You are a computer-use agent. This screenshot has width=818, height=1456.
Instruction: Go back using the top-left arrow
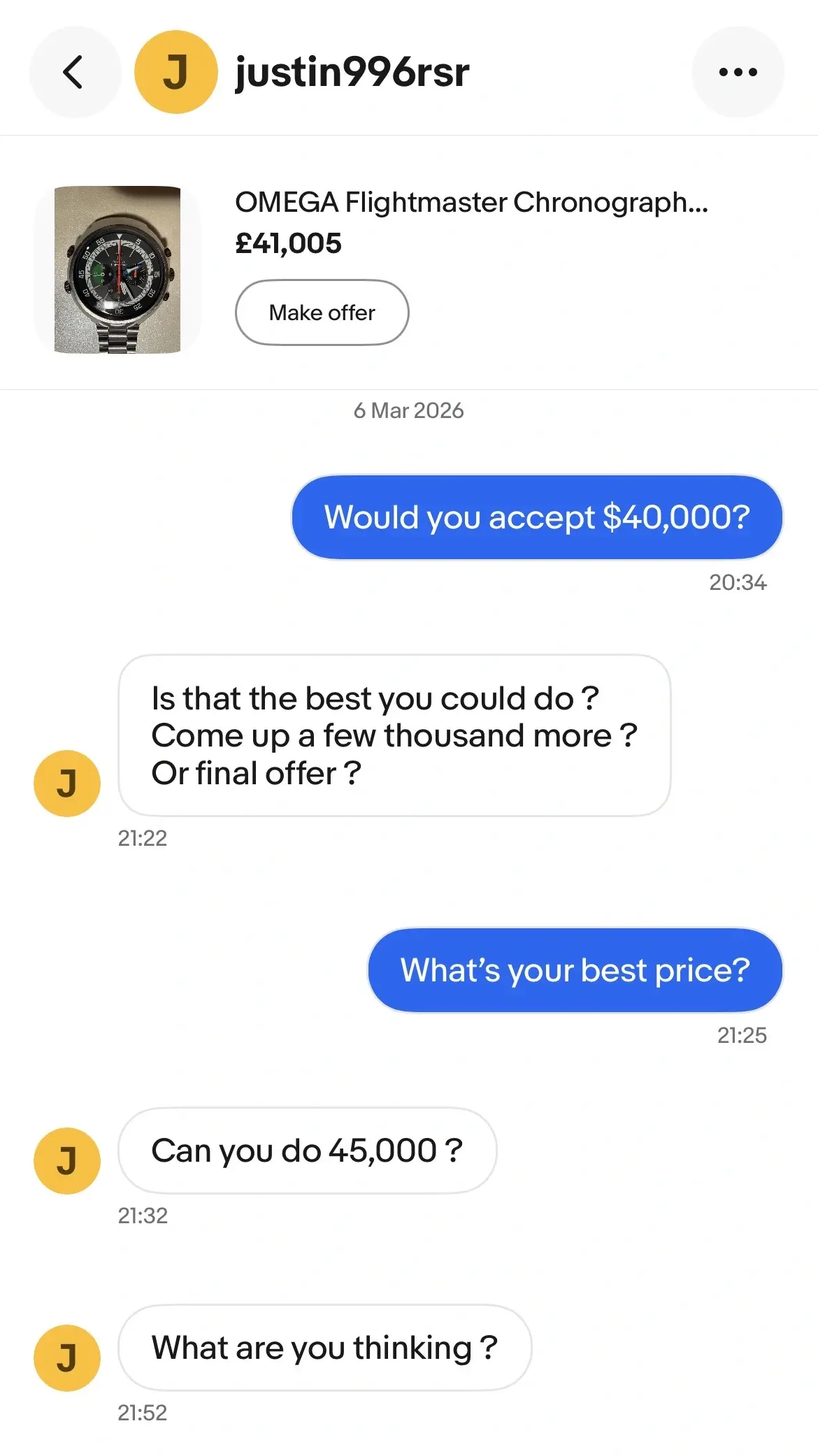pyautogui.click(x=75, y=72)
